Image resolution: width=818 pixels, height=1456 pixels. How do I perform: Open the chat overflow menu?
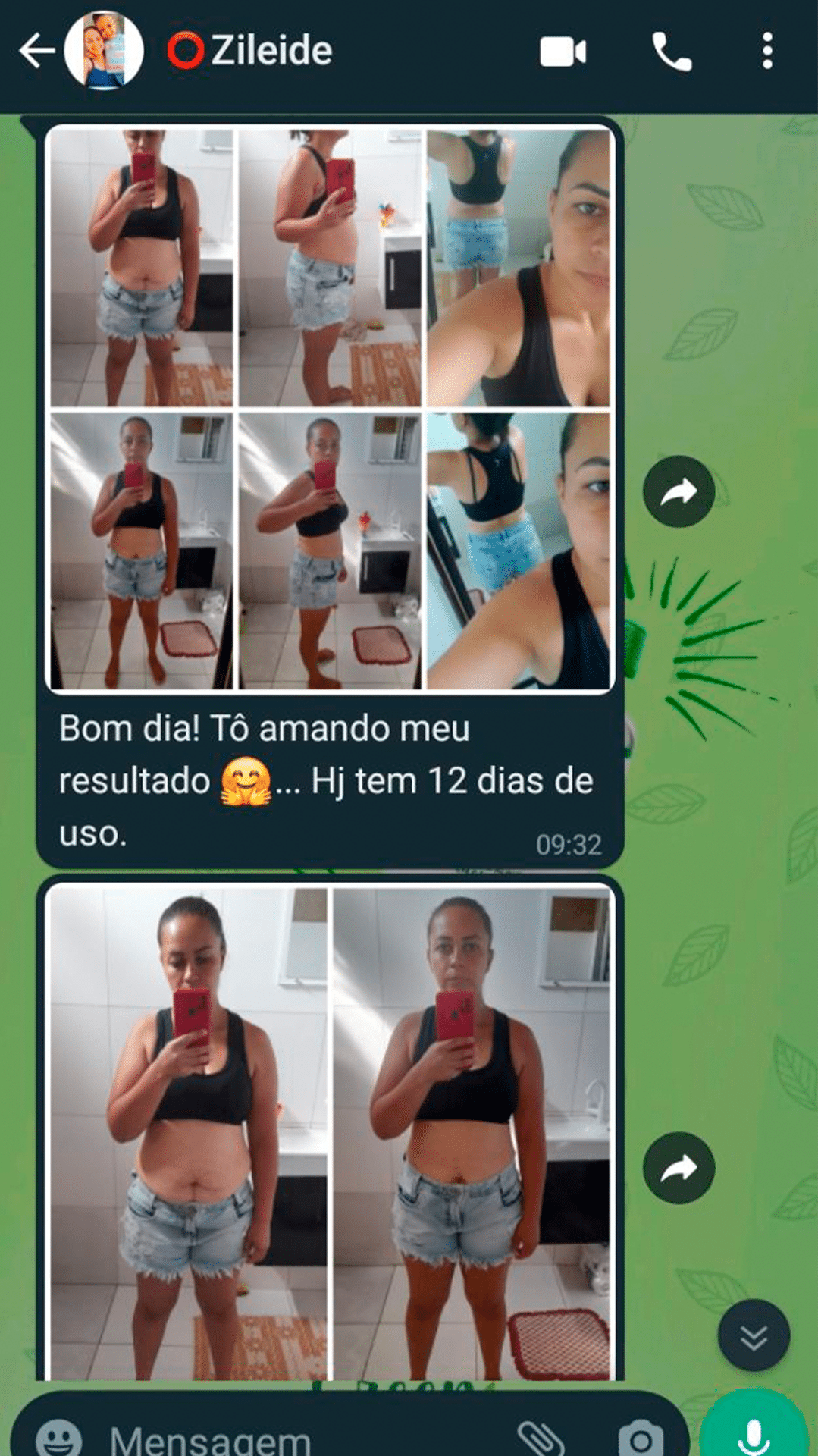[767, 52]
